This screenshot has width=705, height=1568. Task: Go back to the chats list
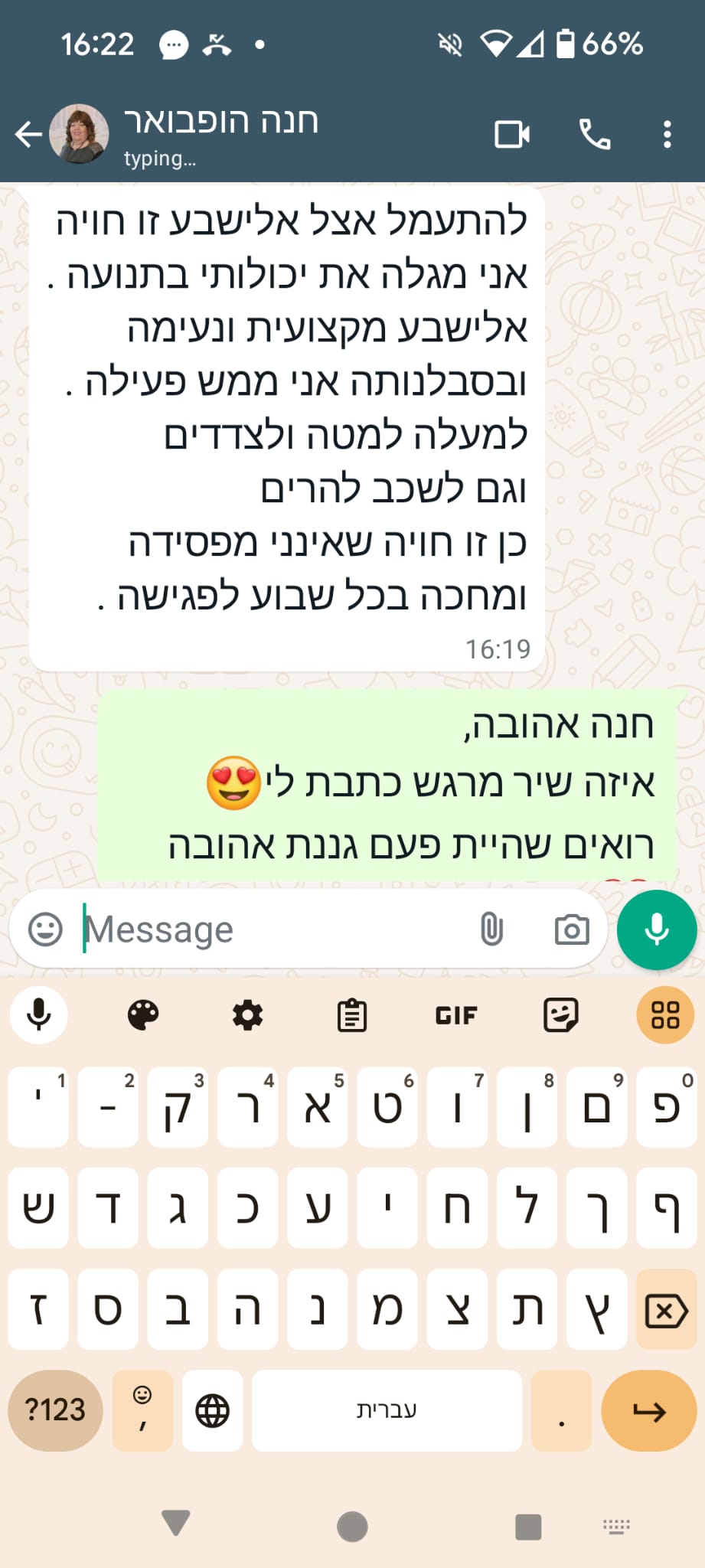click(x=28, y=135)
